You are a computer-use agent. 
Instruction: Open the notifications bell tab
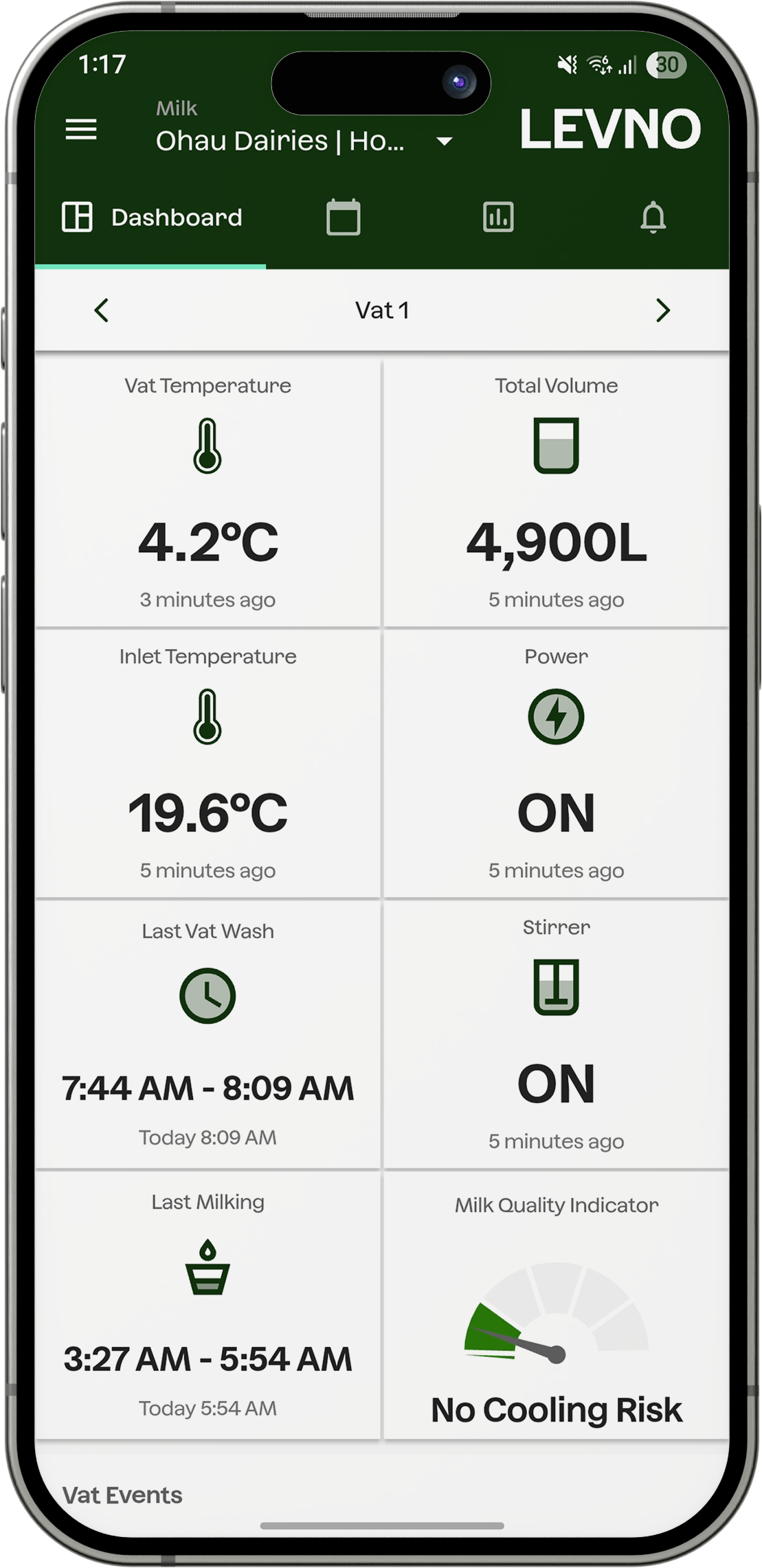tap(653, 218)
